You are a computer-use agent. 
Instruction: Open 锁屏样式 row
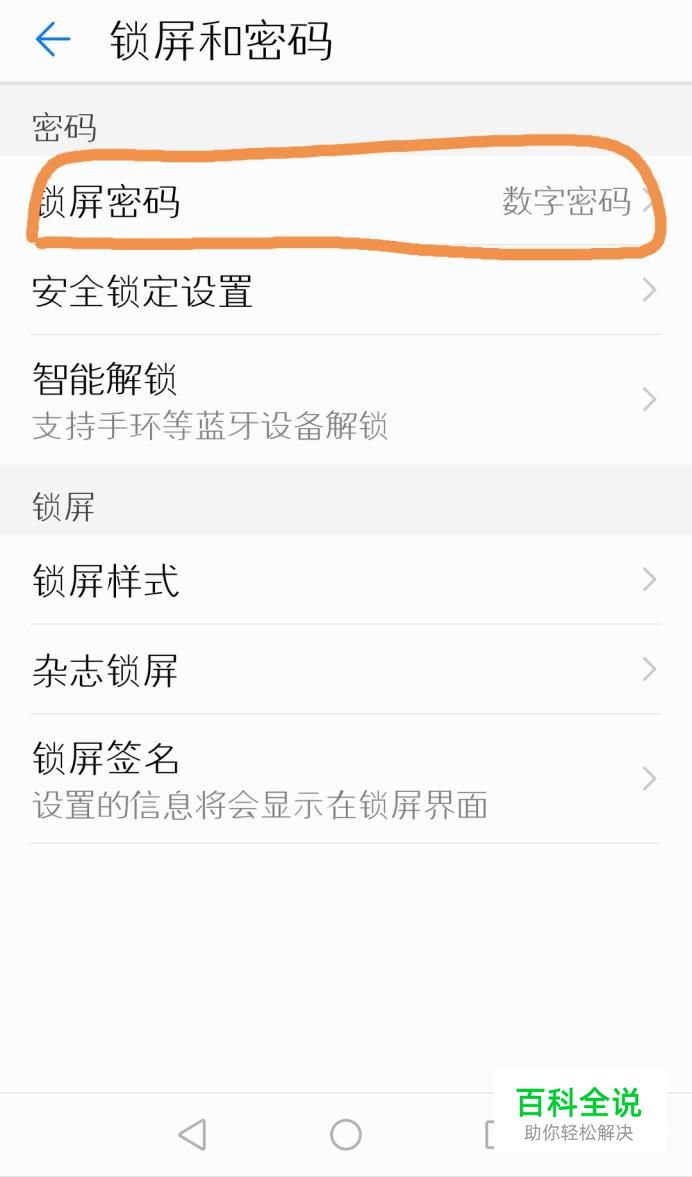(x=346, y=579)
